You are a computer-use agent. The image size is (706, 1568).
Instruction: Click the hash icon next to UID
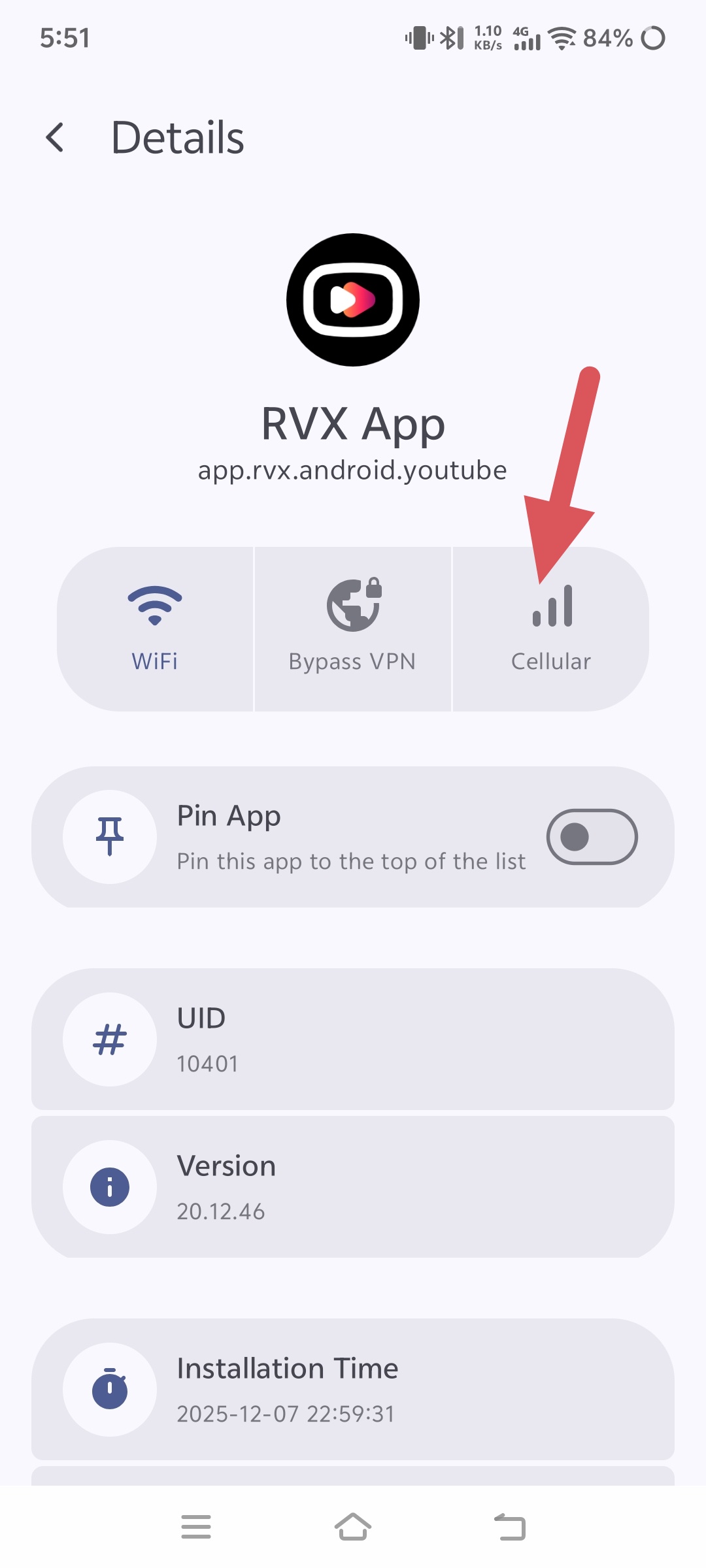pyautogui.click(x=110, y=1039)
